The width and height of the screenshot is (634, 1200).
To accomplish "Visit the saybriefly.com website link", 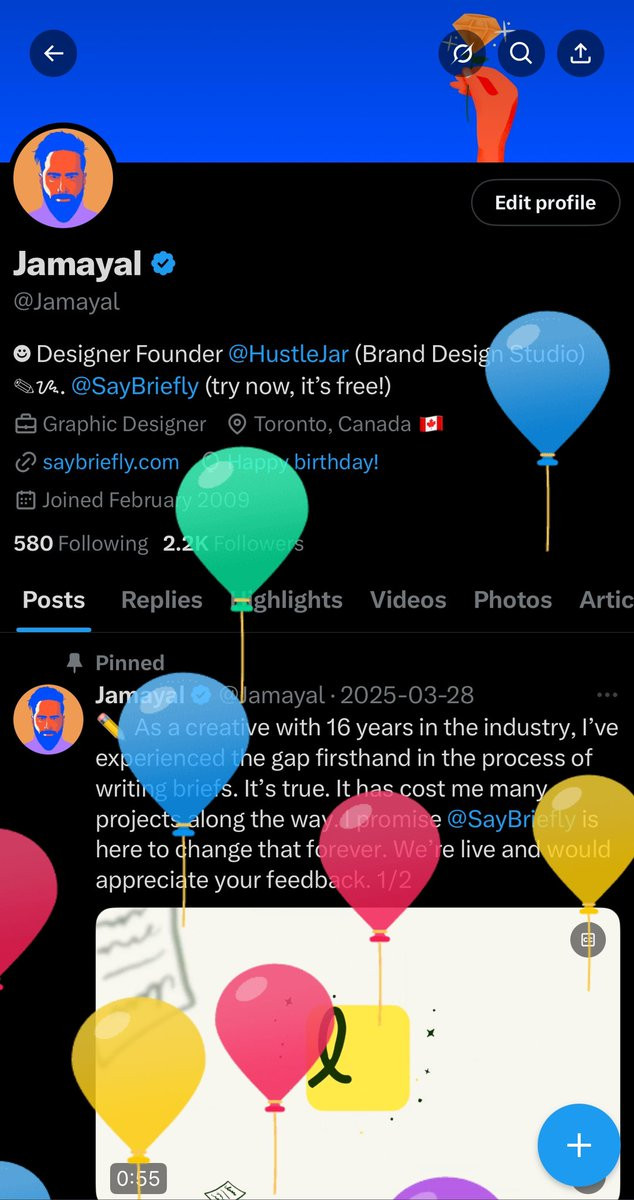I will point(111,462).
